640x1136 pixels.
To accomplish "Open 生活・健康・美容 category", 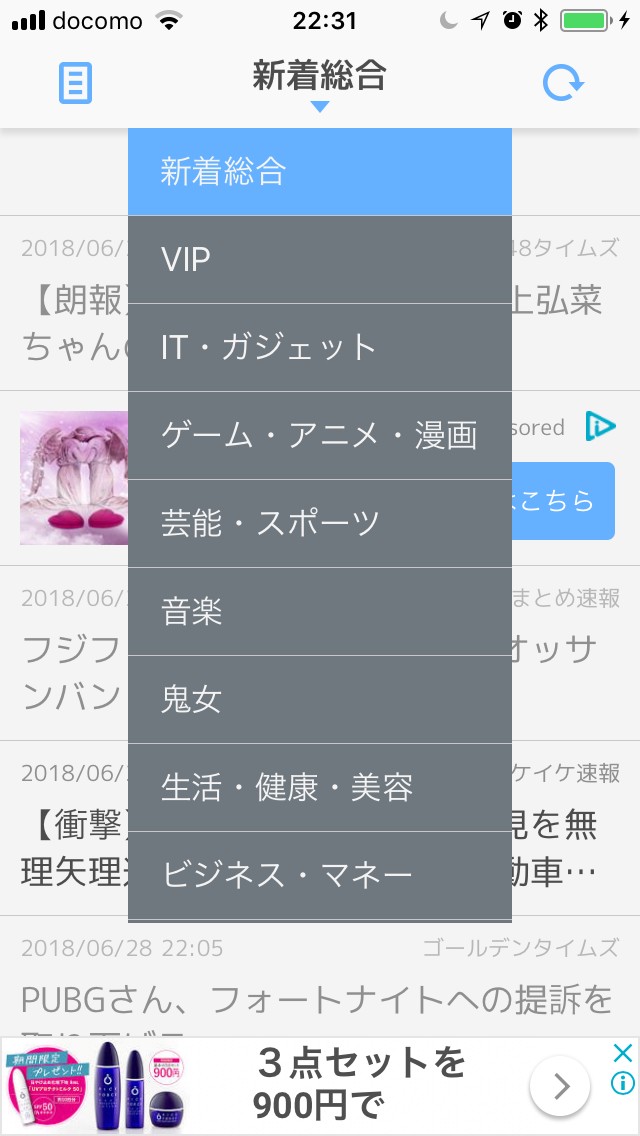I will (320, 788).
